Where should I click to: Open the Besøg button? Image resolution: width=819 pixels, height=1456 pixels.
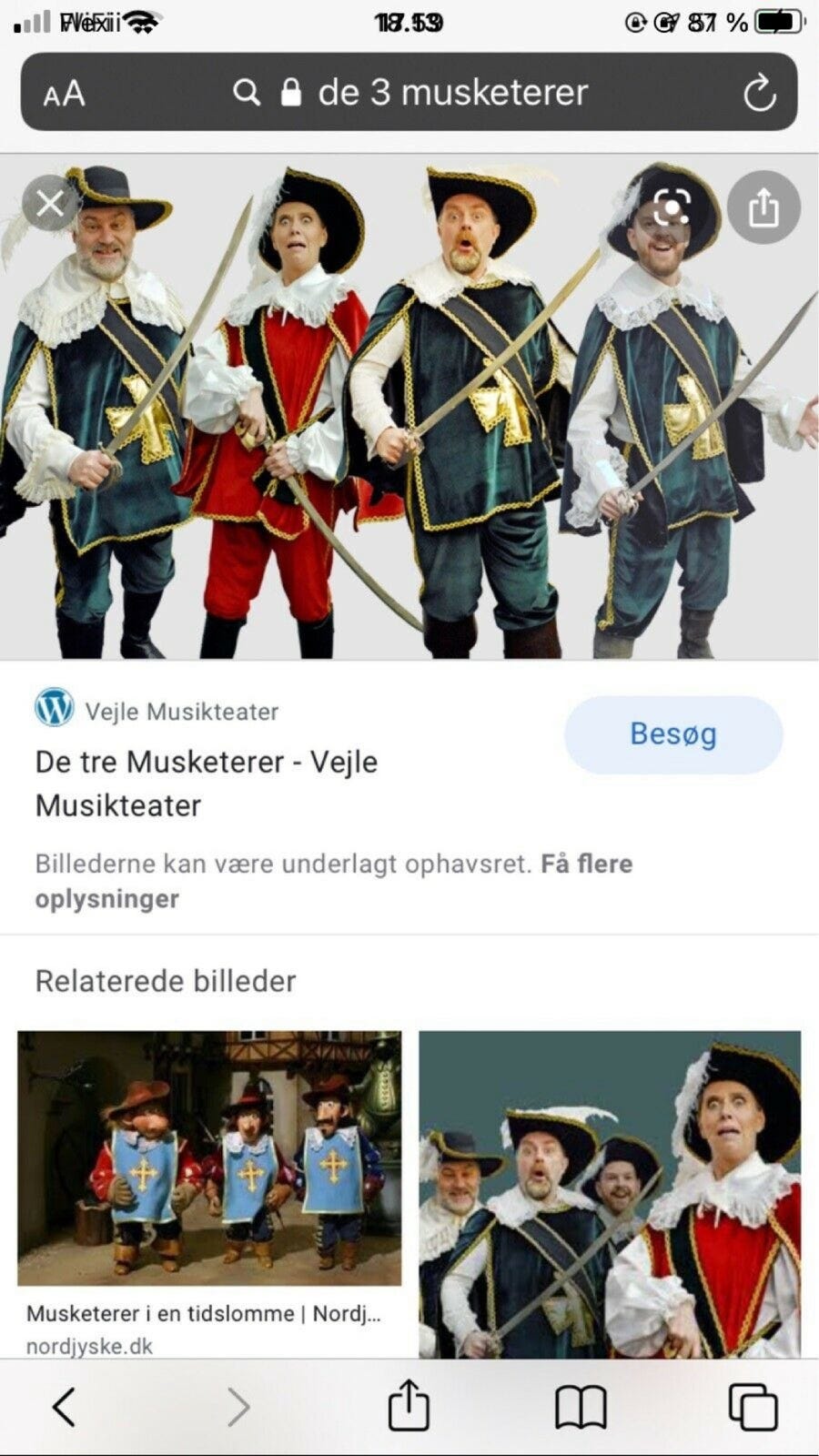672,735
